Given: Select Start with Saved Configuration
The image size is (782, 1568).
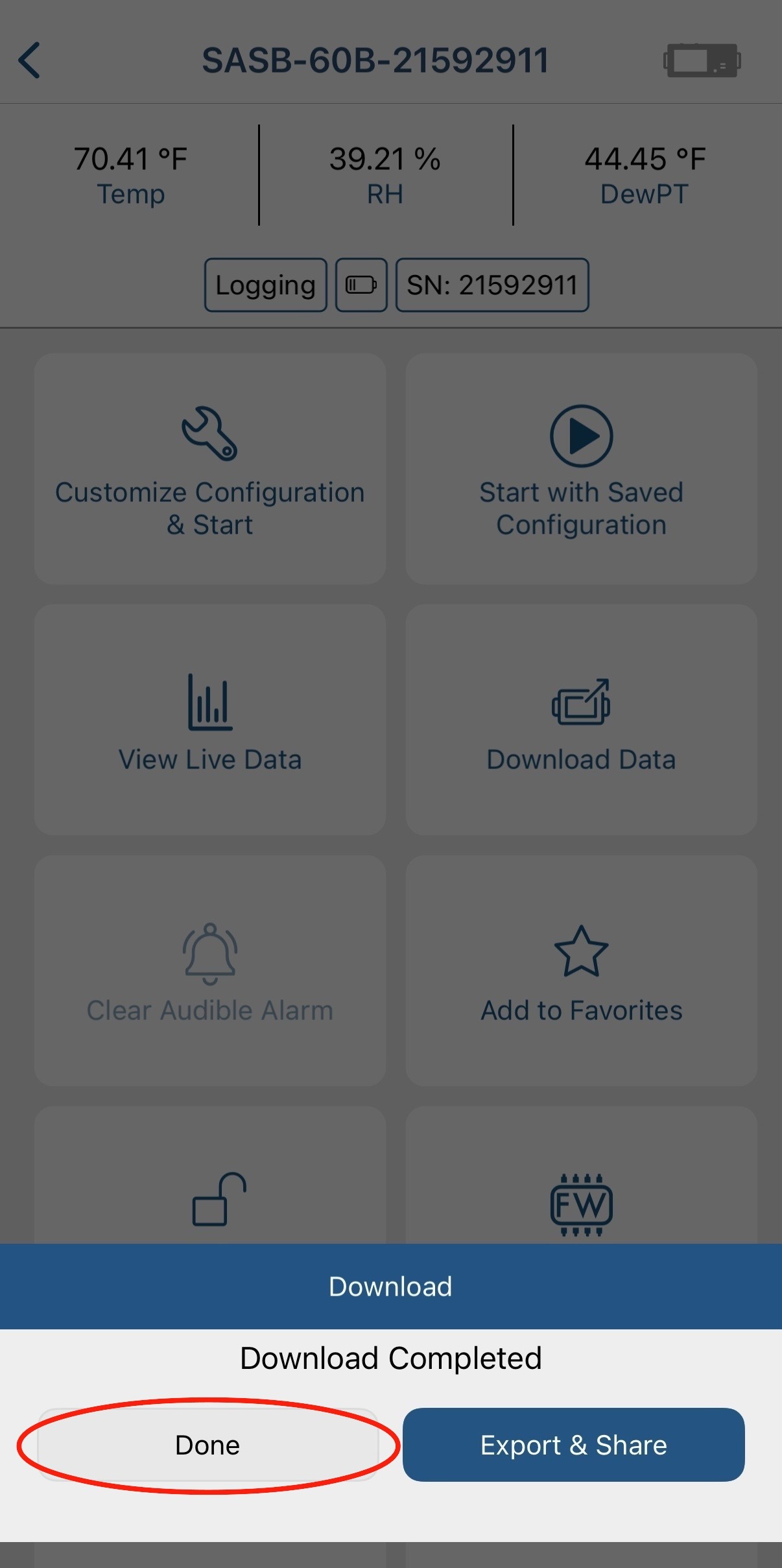Looking at the screenshot, I should (581, 469).
